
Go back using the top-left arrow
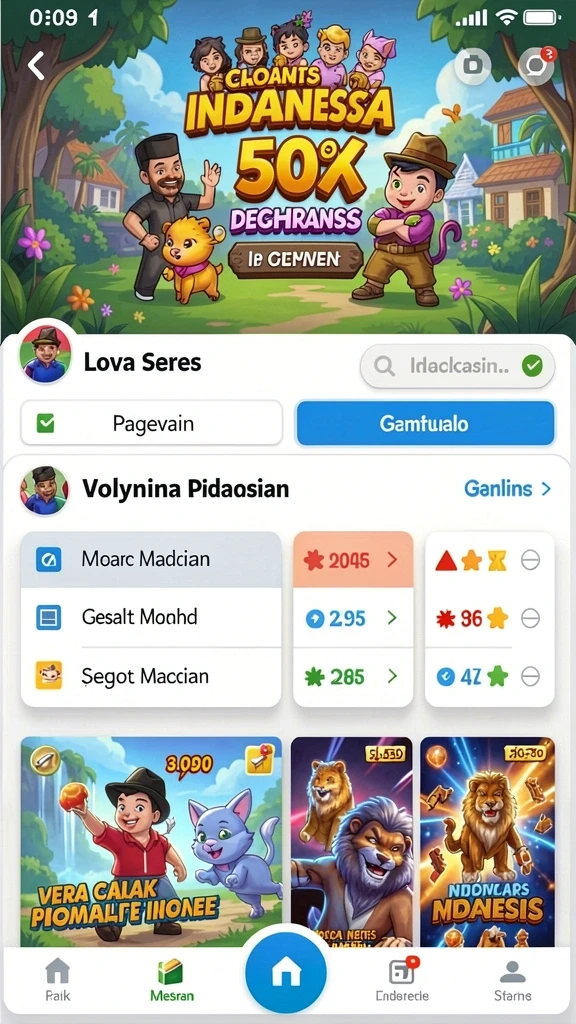pyautogui.click(x=36, y=65)
